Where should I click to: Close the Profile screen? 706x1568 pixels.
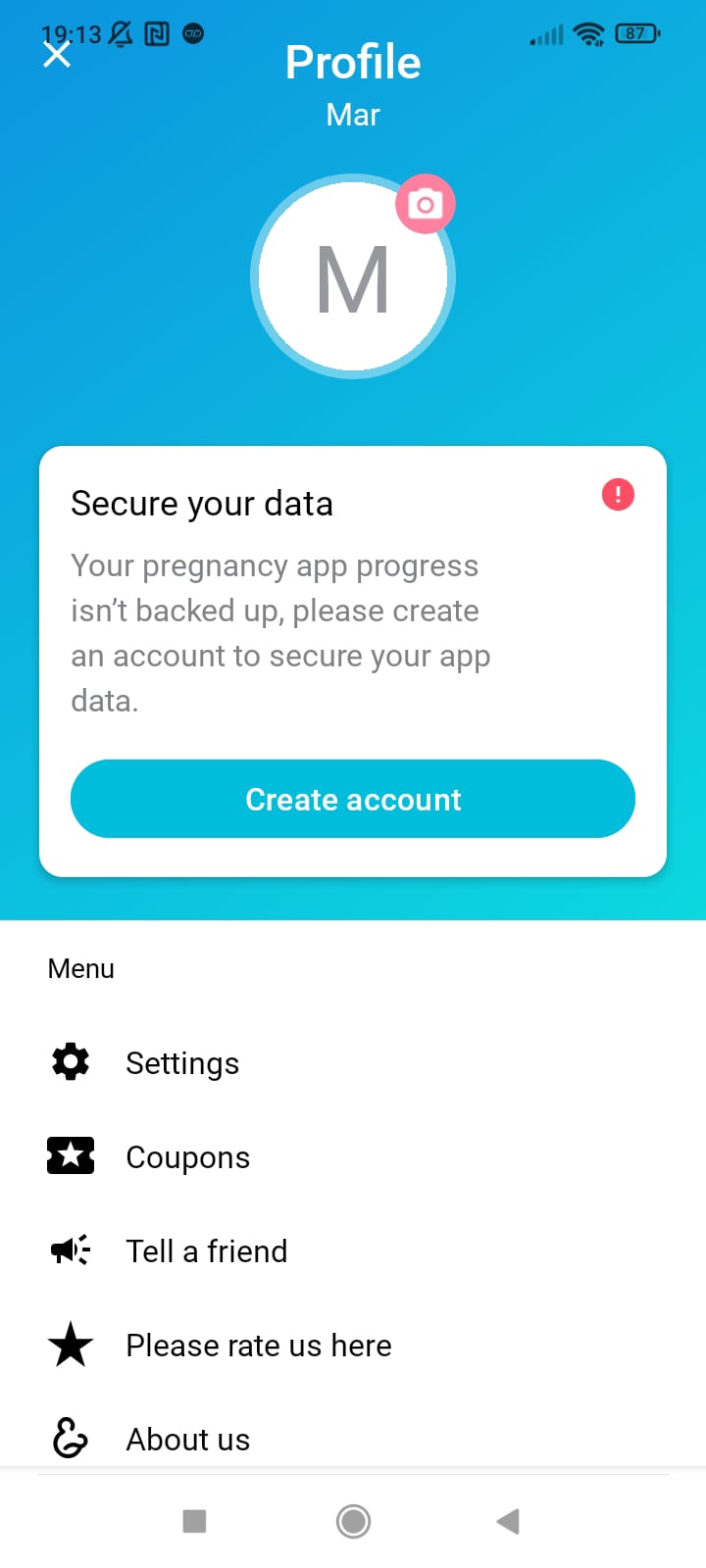pos(57,55)
